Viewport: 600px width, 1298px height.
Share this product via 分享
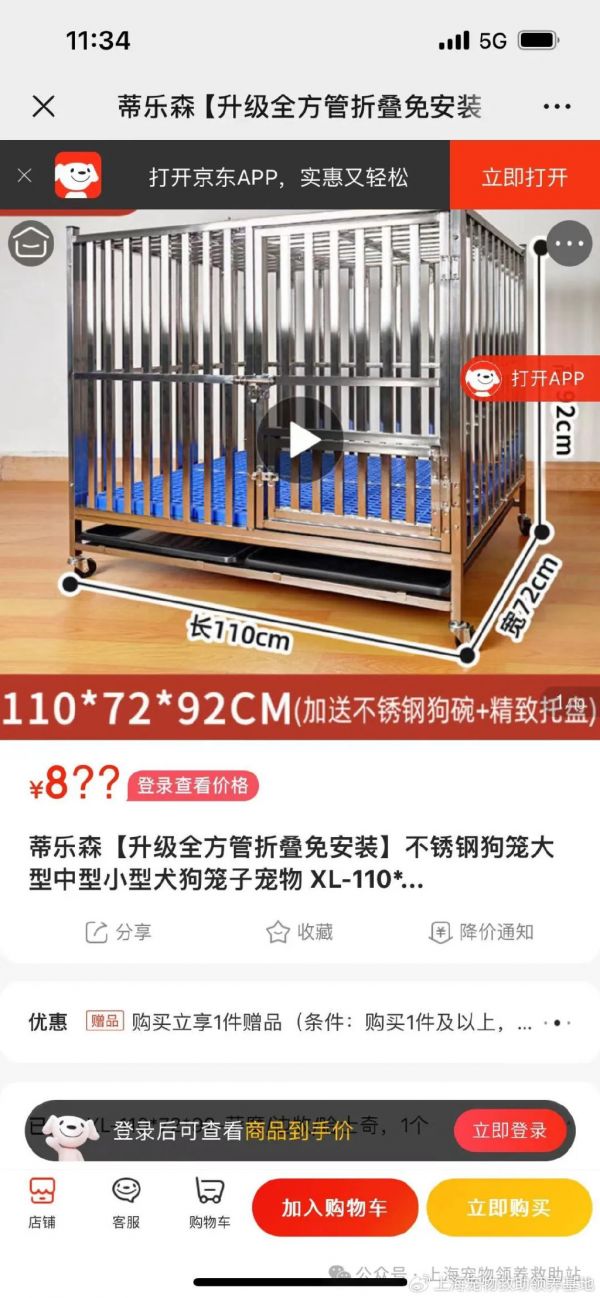pyautogui.click(x=119, y=932)
